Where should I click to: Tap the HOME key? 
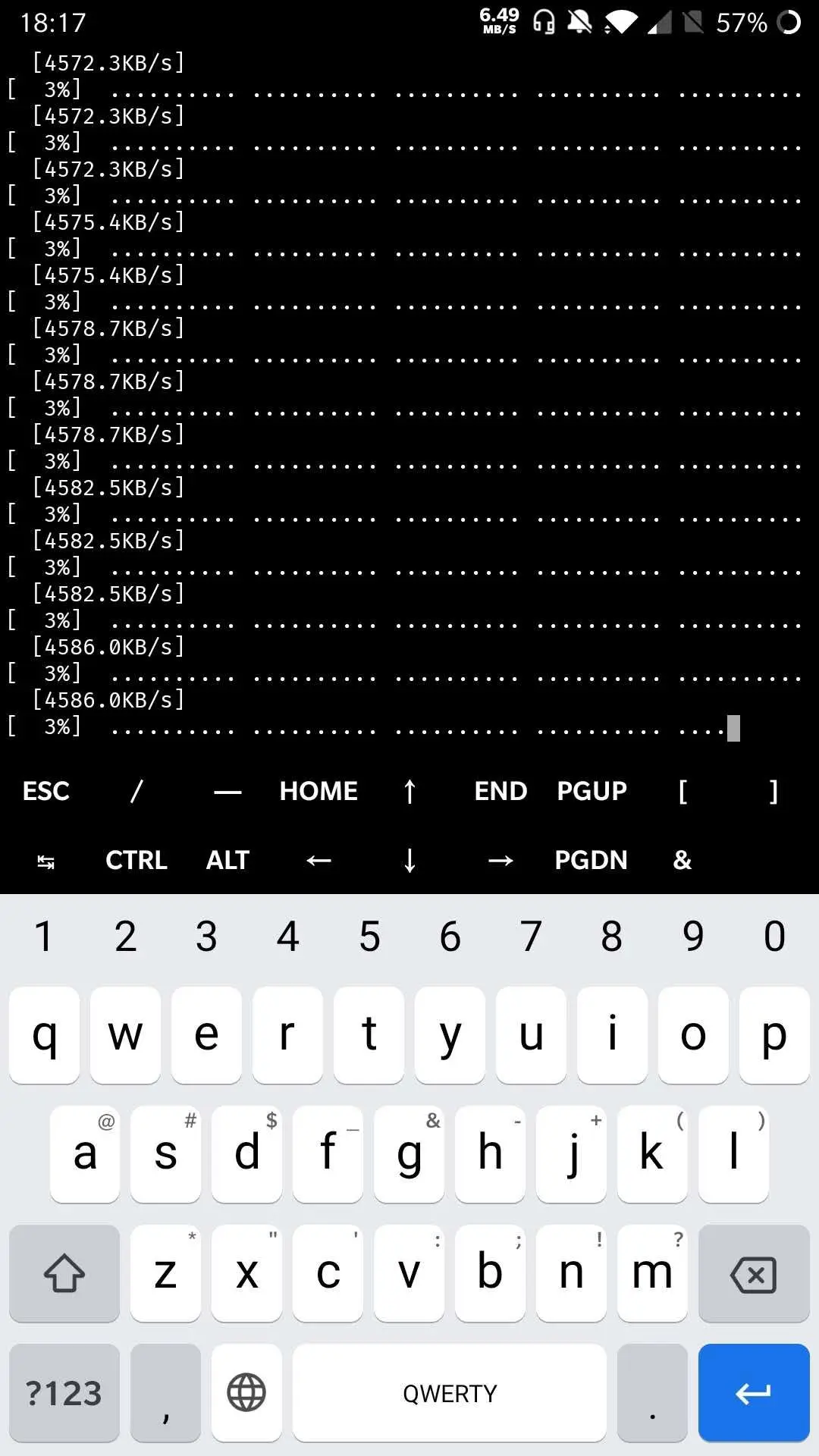click(x=318, y=791)
